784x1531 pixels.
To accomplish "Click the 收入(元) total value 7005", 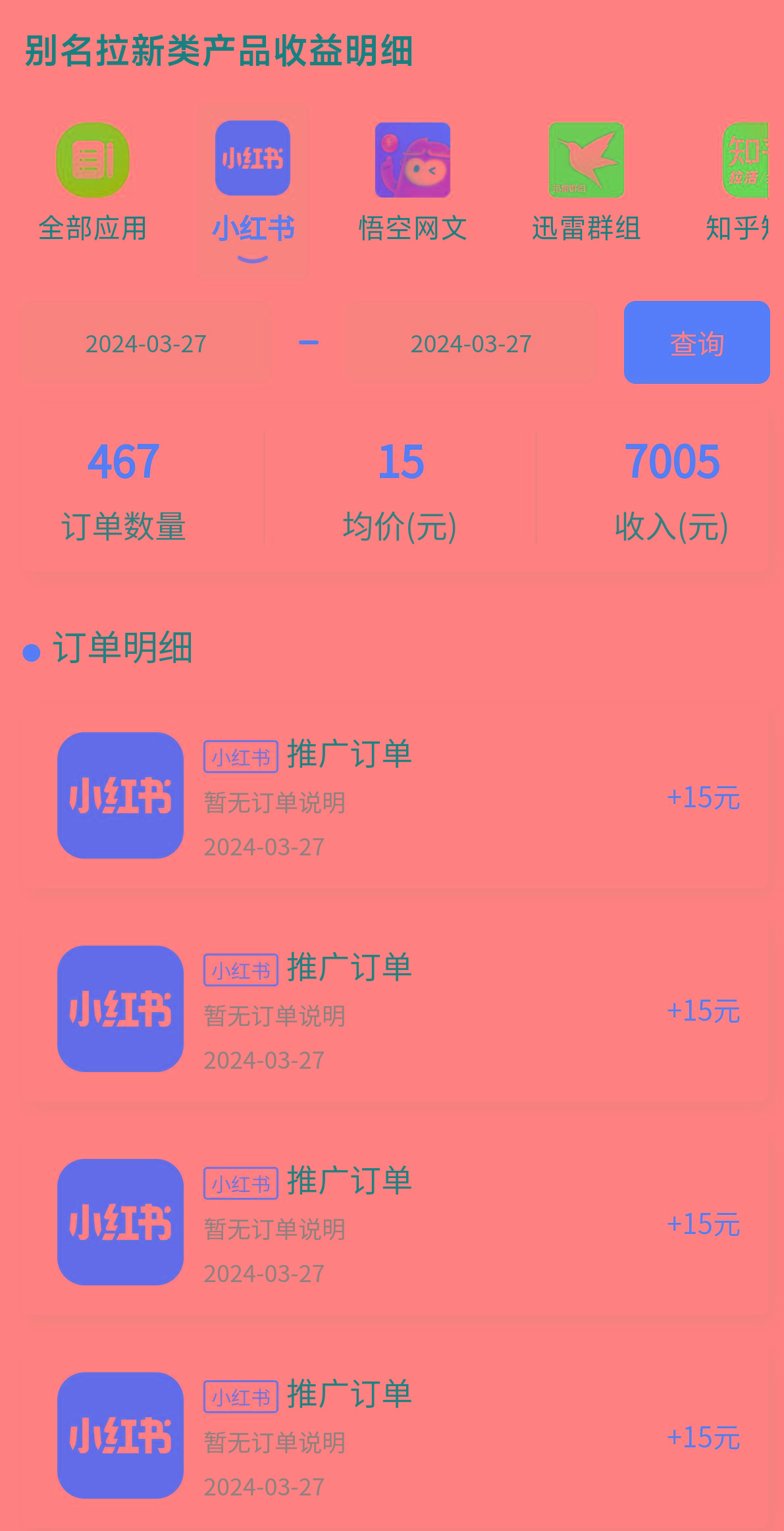I will click(x=673, y=463).
